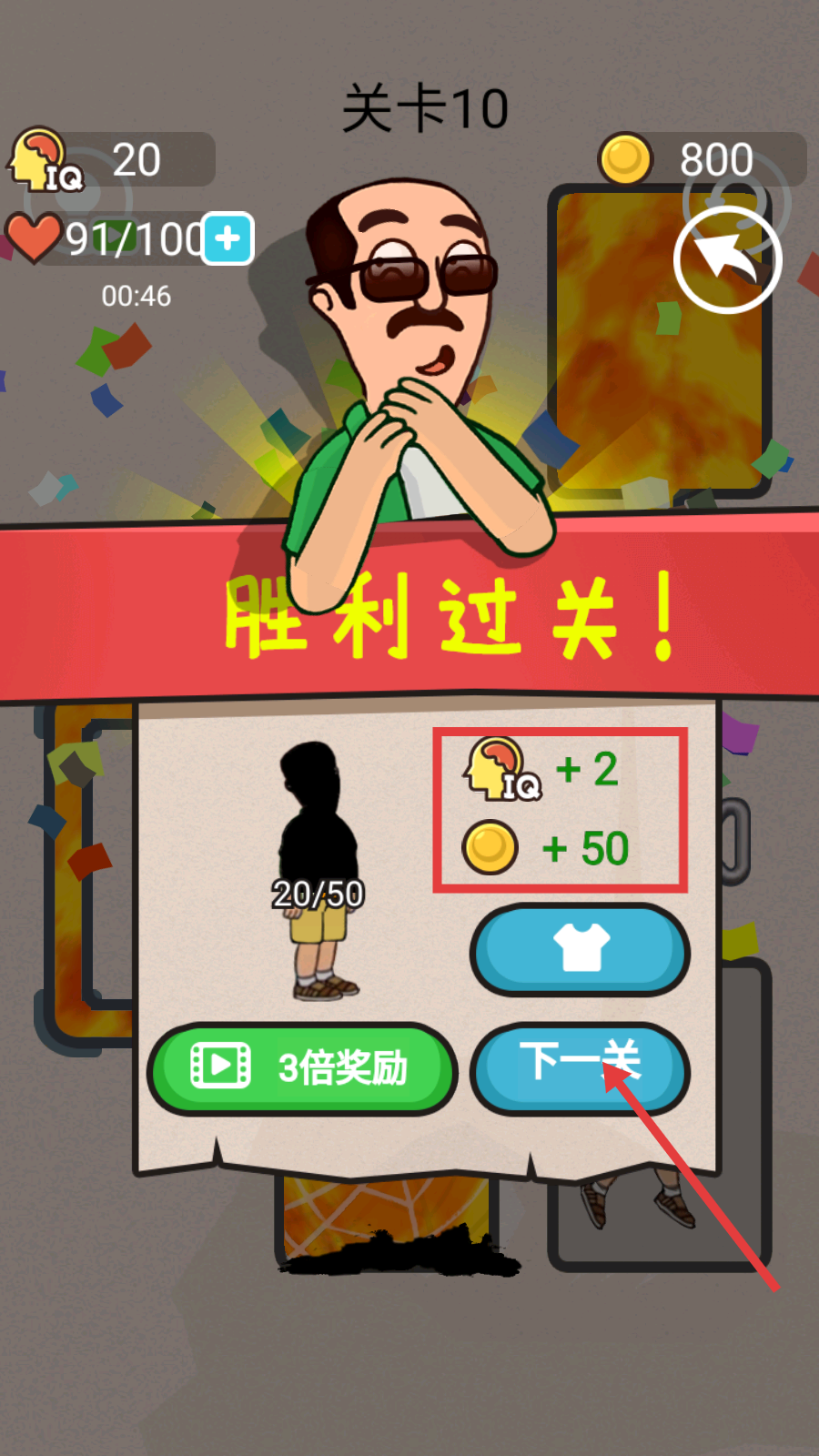Open the blue shirt outfit button
Screen dimensions: 819x1456
coord(580,949)
